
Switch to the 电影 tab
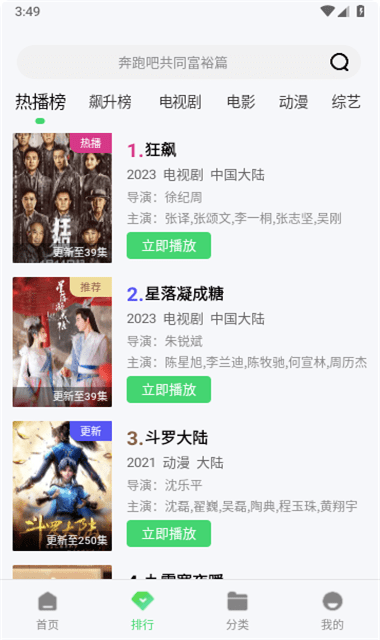point(241,102)
